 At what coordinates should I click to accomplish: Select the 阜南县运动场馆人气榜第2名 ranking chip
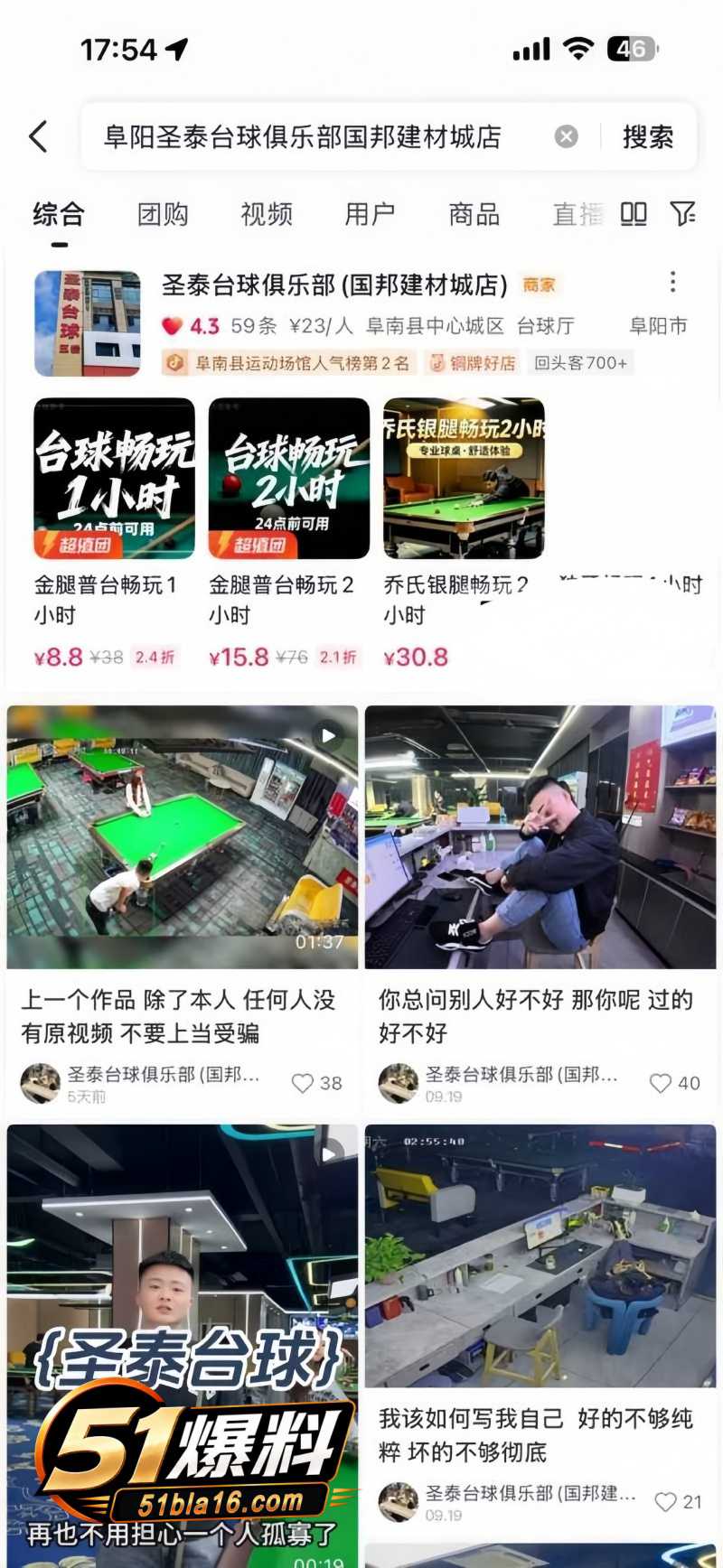pyautogui.click(x=289, y=363)
